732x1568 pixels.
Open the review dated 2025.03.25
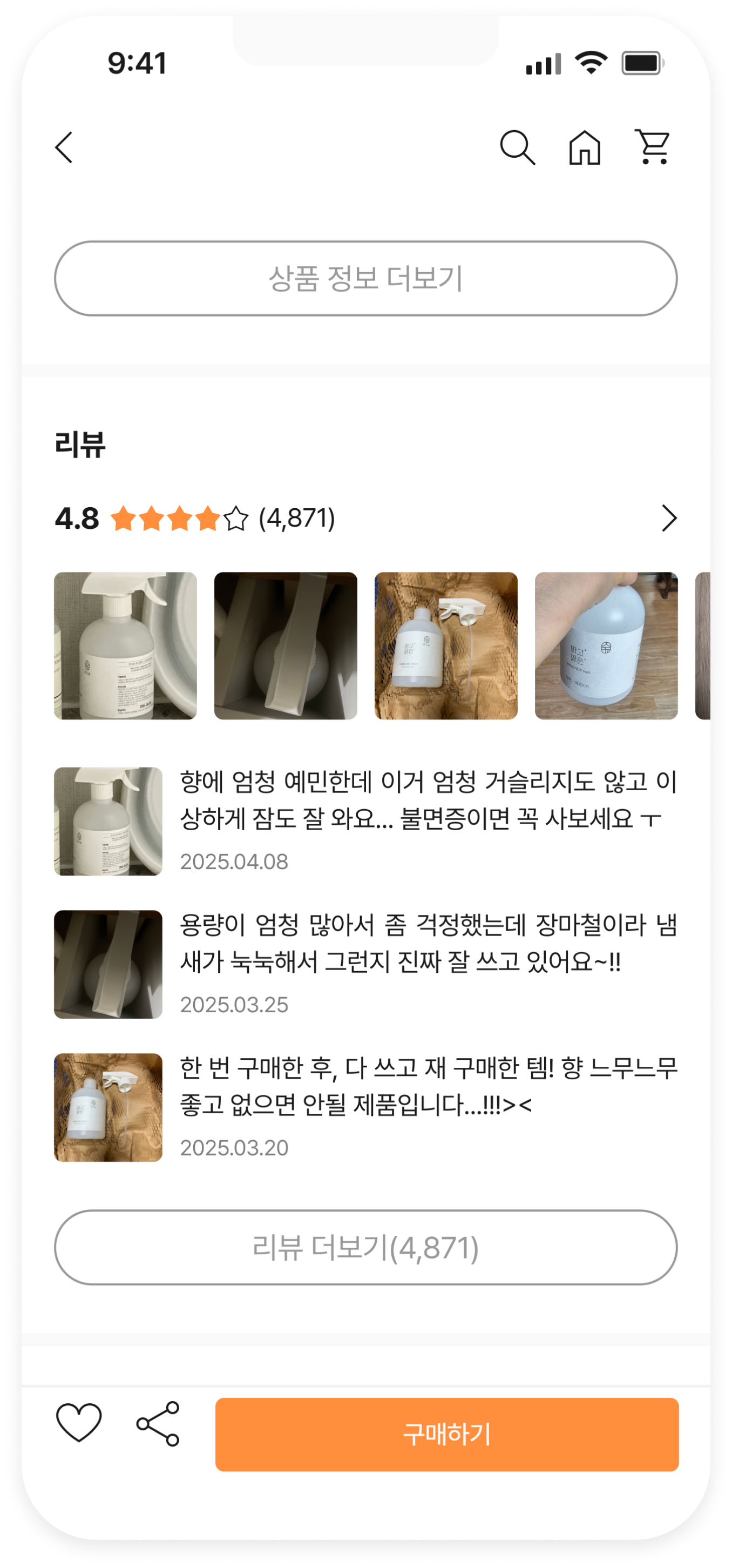coord(428,944)
